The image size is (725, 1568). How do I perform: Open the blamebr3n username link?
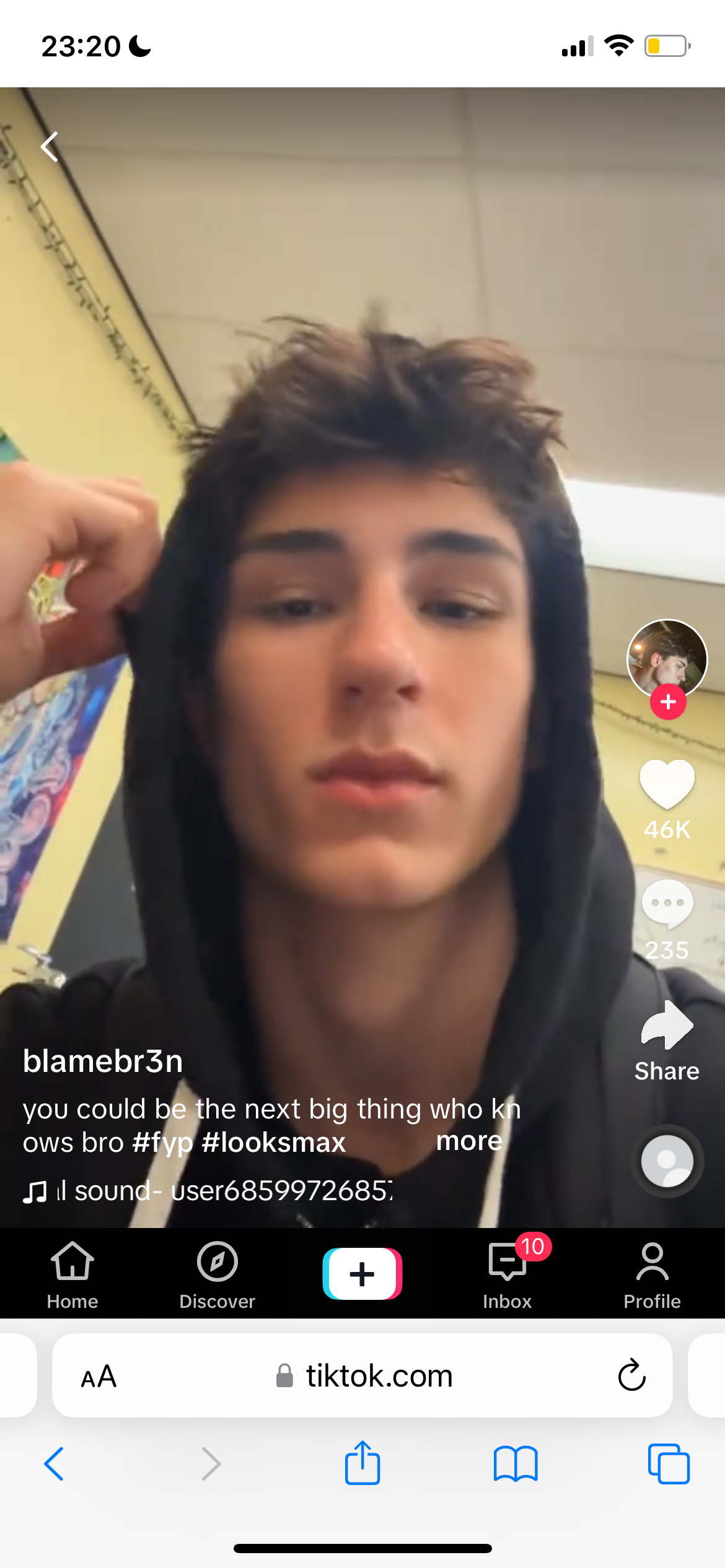103,1061
